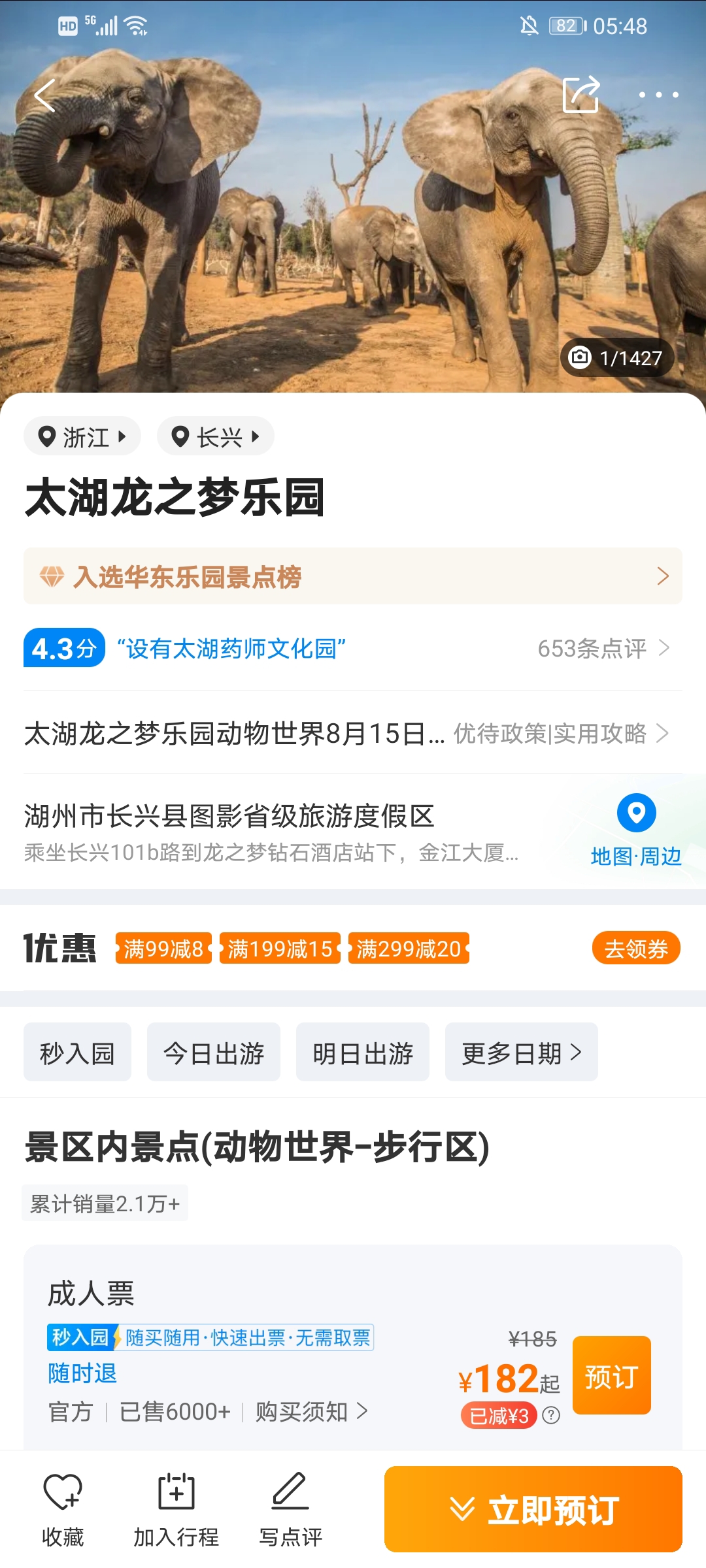Tap 预订 for the 成人票
The image size is (706, 1568).
tap(612, 1376)
